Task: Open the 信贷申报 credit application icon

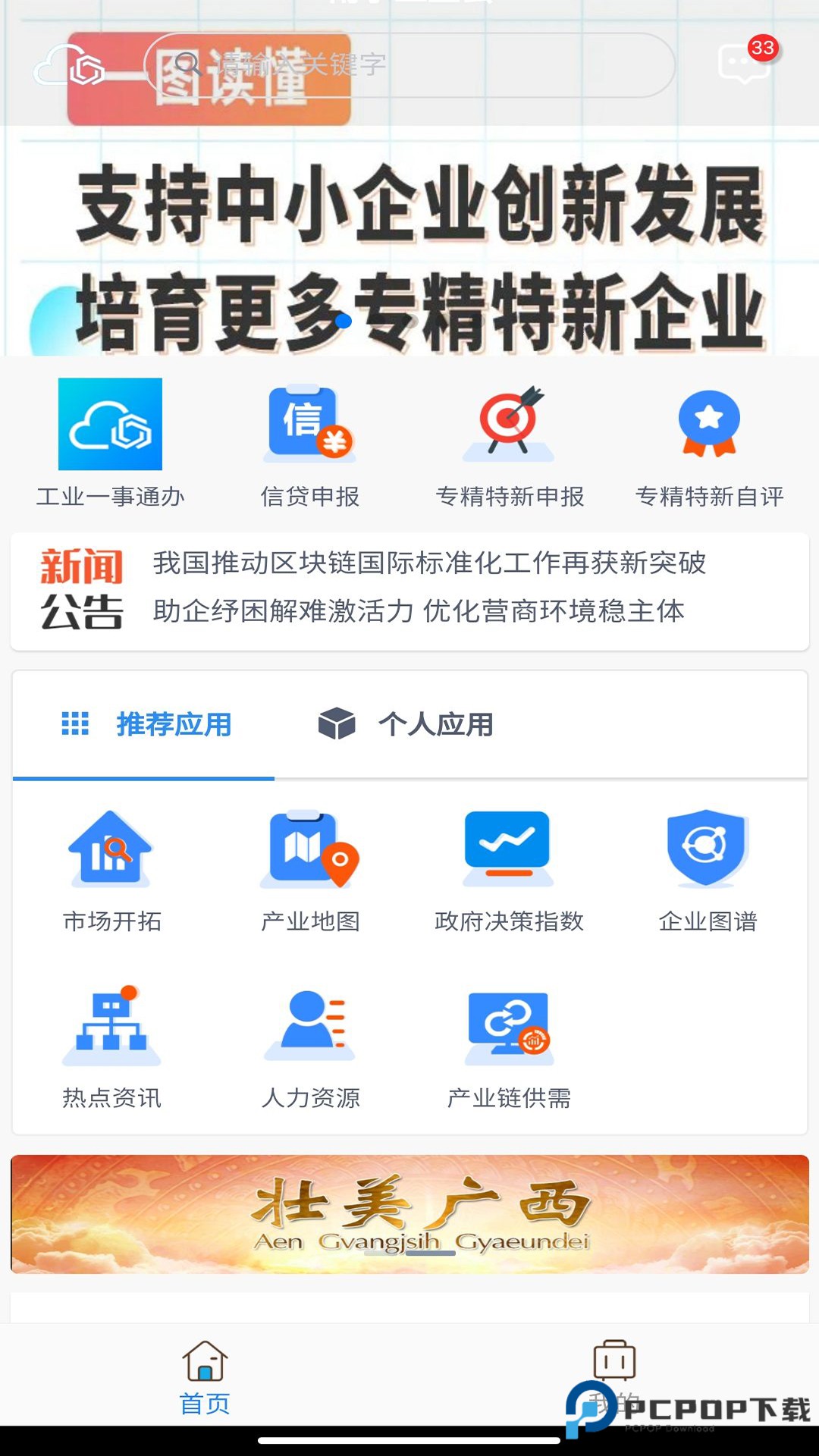Action: pyautogui.click(x=309, y=426)
